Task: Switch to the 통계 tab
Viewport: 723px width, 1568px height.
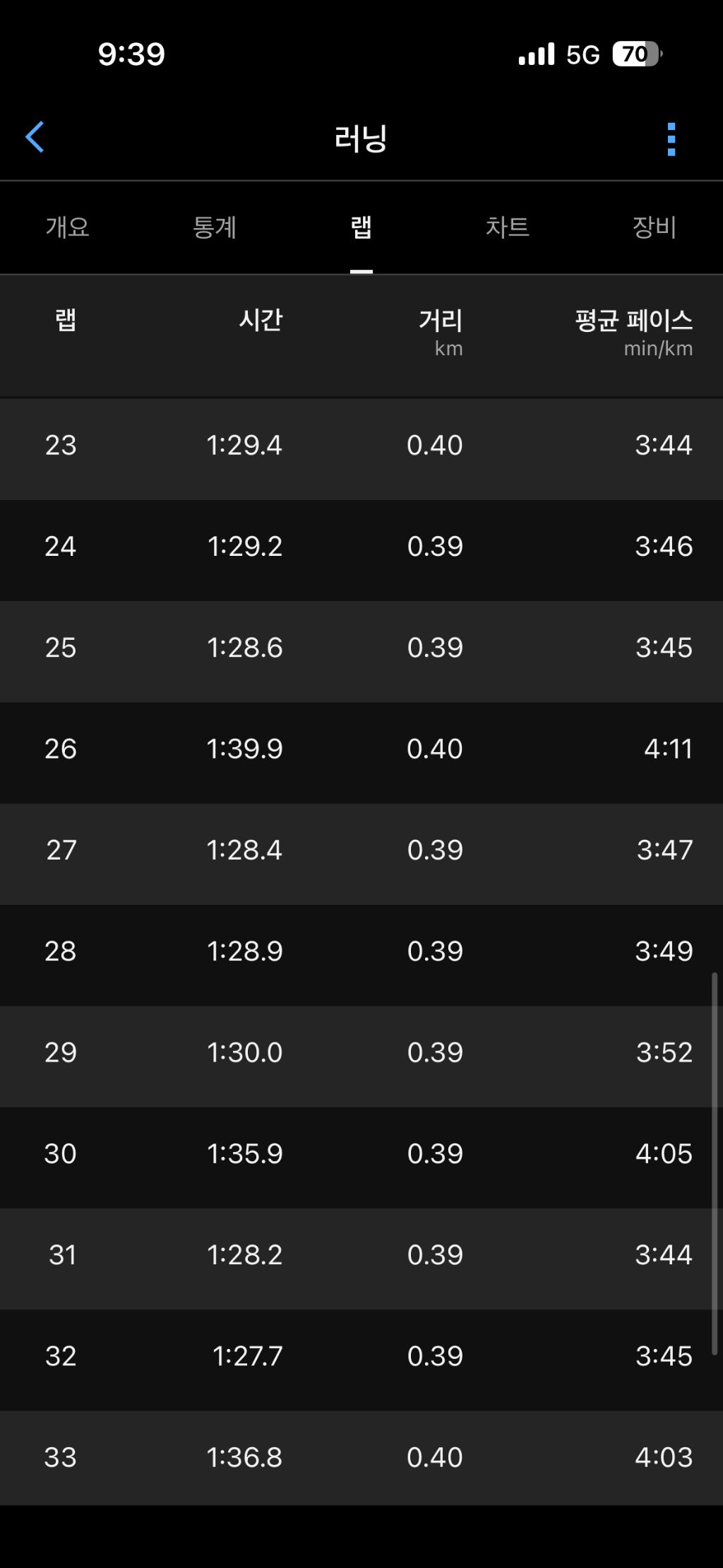Action: tap(215, 227)
